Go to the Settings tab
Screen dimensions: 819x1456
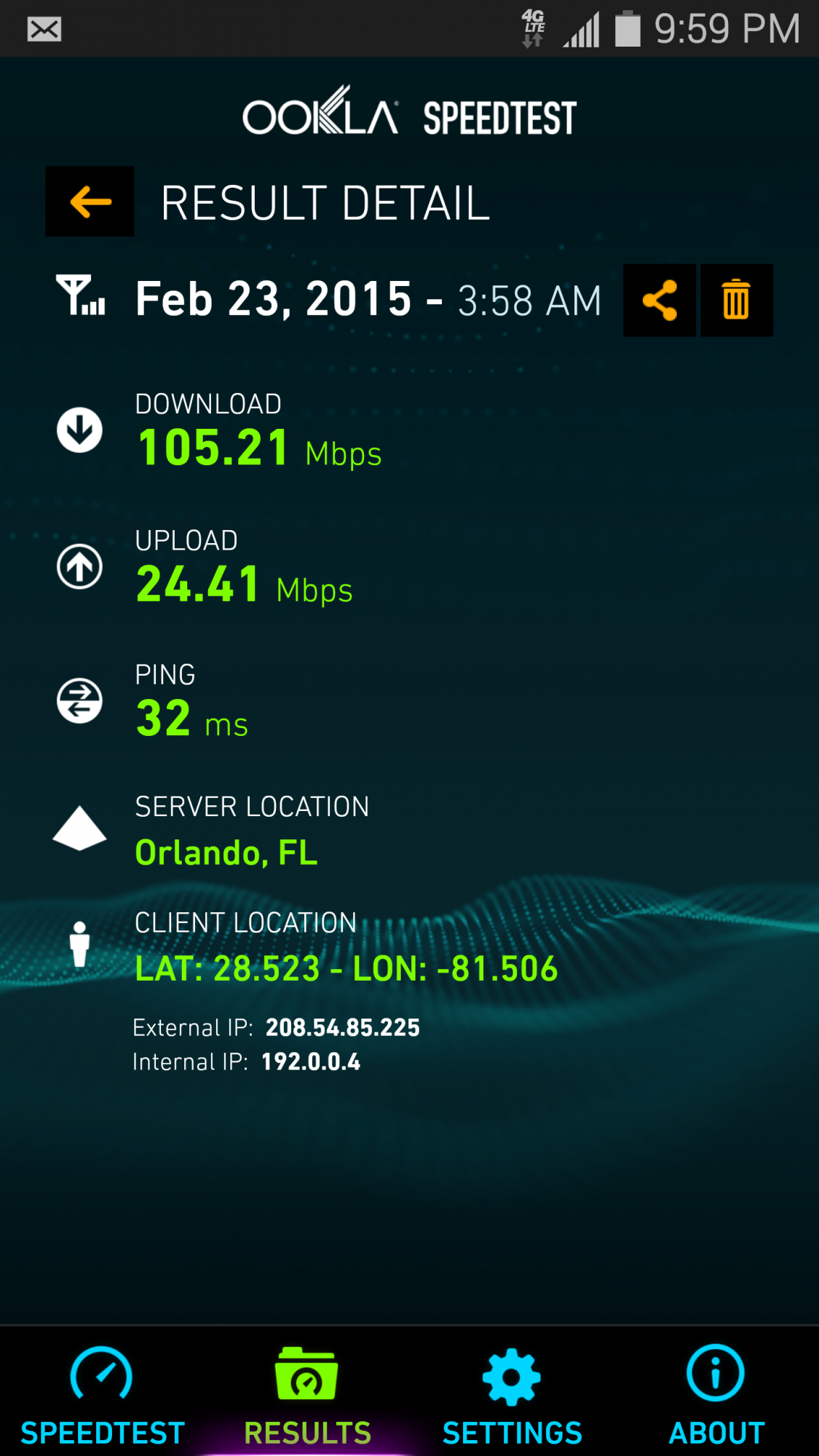[512, 1396]
